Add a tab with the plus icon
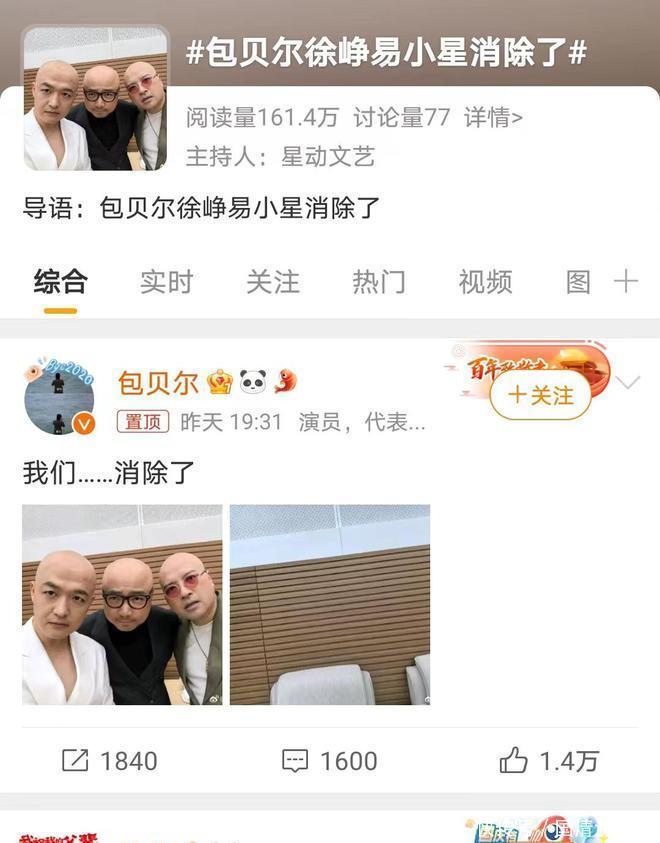Screen dimensions: 660x843 click(x=626, y=282)
